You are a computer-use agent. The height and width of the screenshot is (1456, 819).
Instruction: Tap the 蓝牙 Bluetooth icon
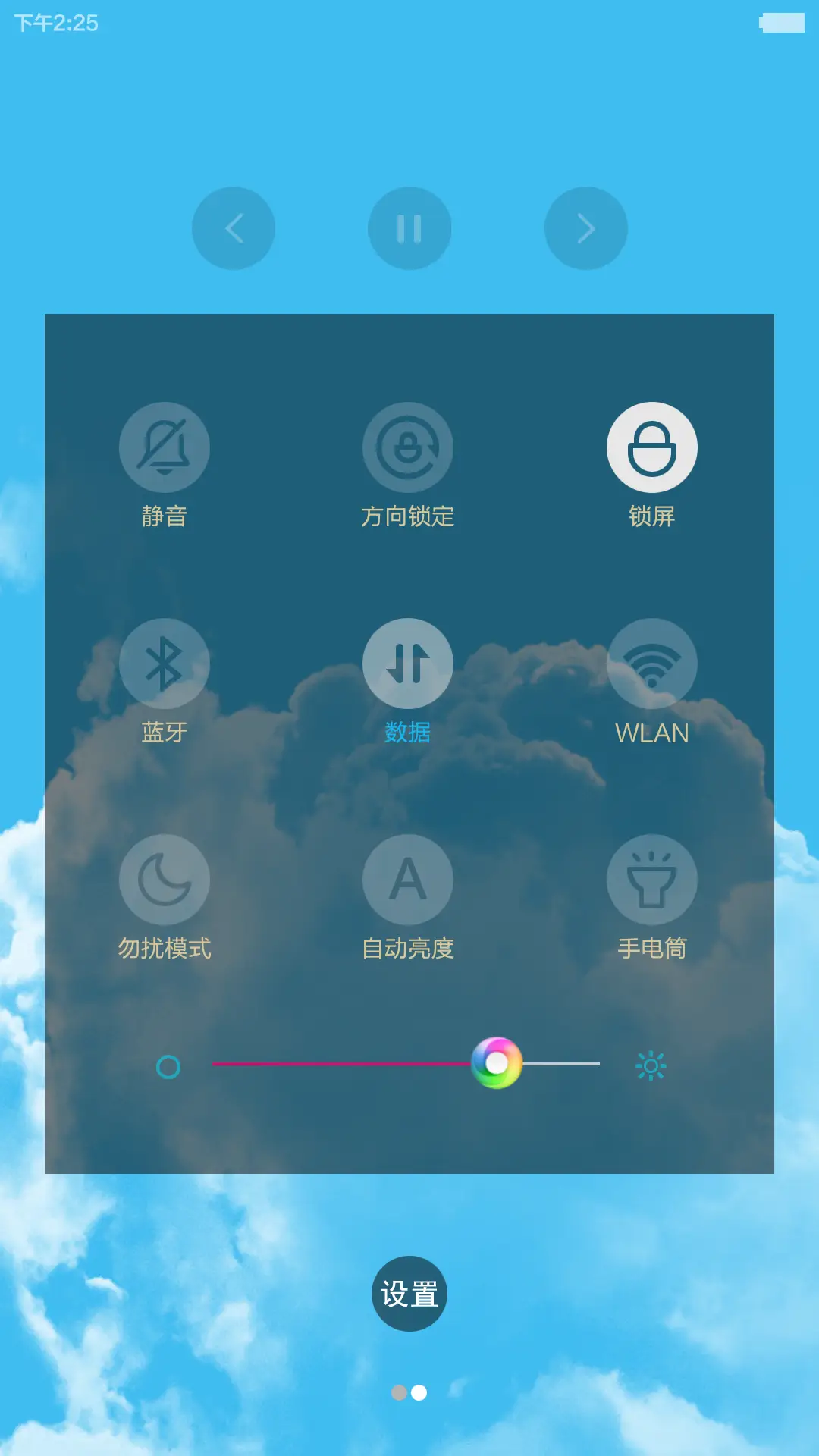pos(165,663)
